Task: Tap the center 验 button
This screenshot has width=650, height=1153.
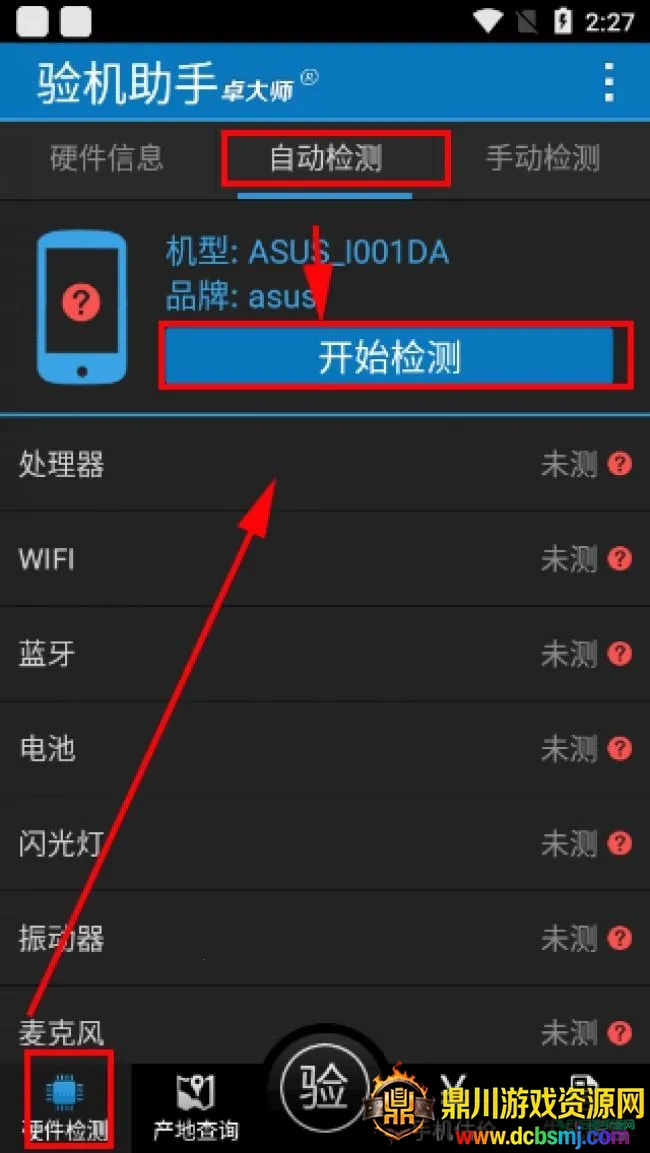Action: coord(325,1086)
